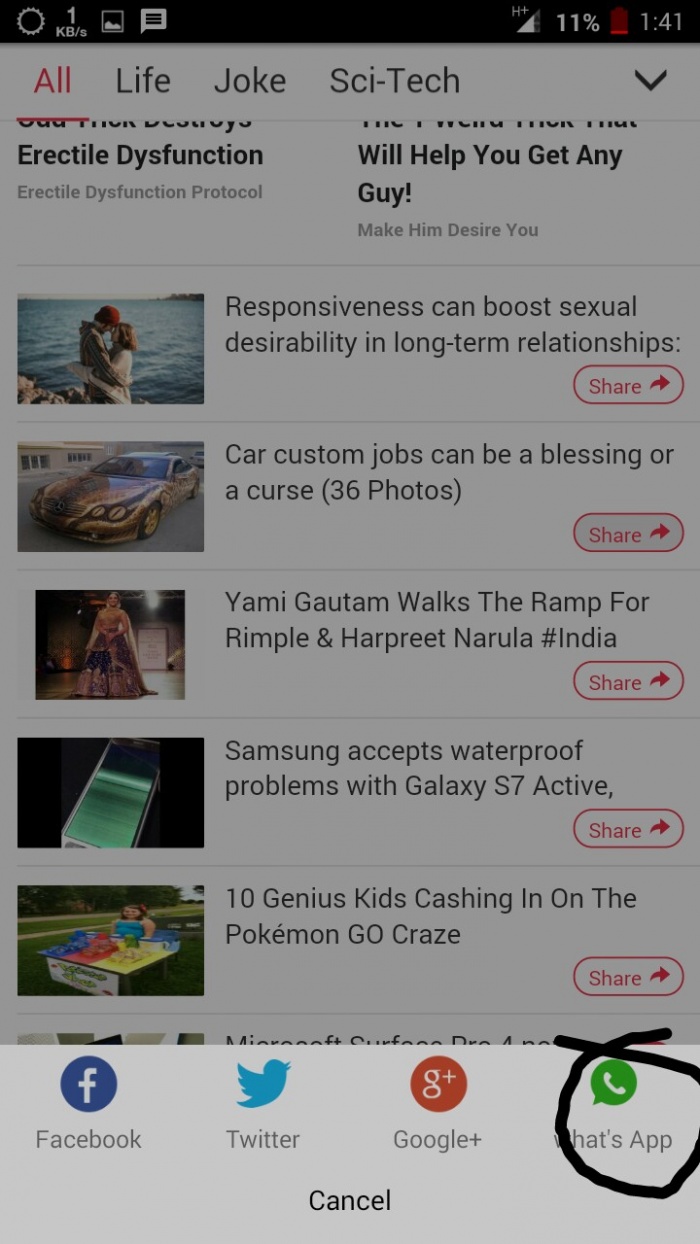Share via What's App
Screen dimensions: 700x1244
pyautogui.click(x=613, y=1105)
